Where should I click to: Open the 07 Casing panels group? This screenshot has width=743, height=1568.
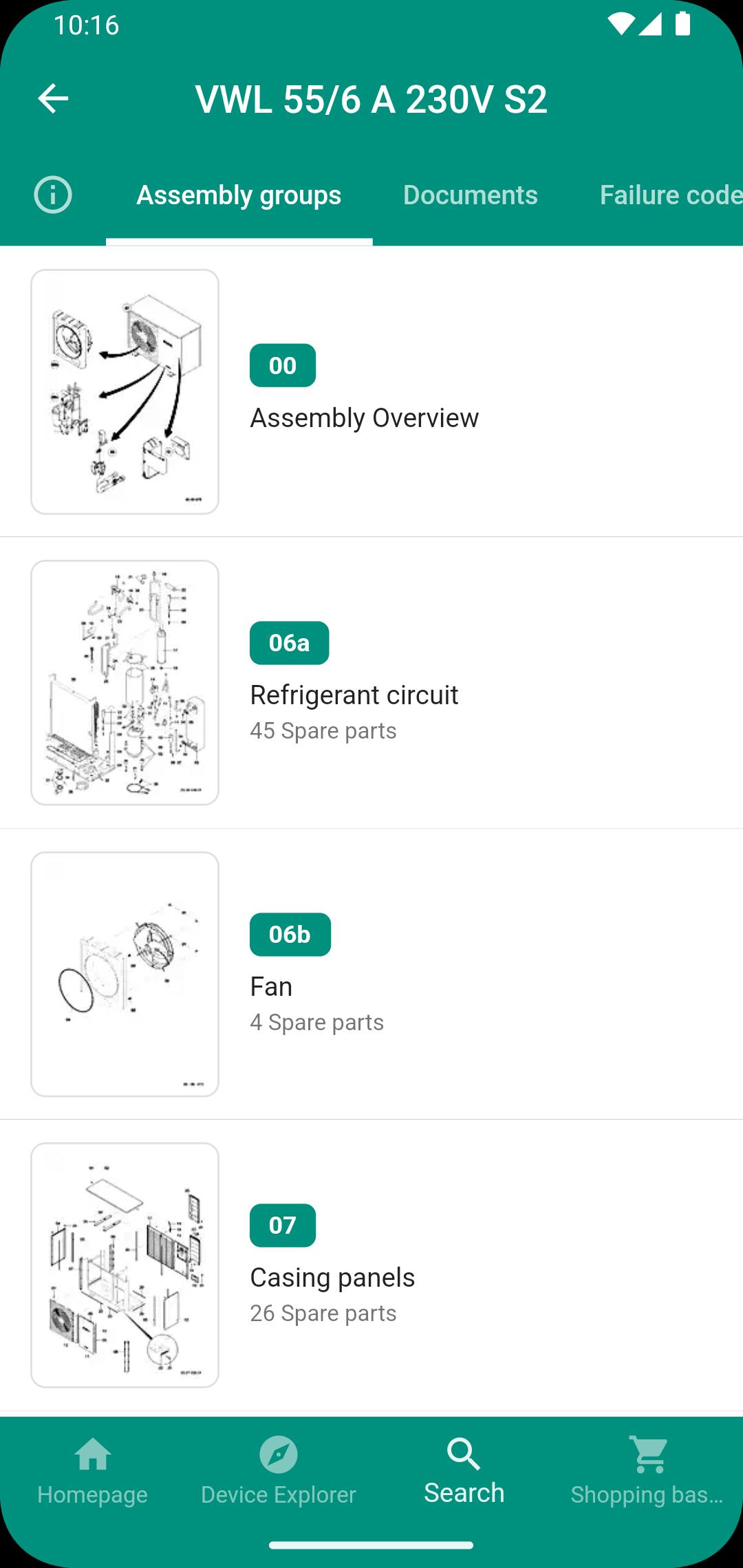[x=371, y=1265]
